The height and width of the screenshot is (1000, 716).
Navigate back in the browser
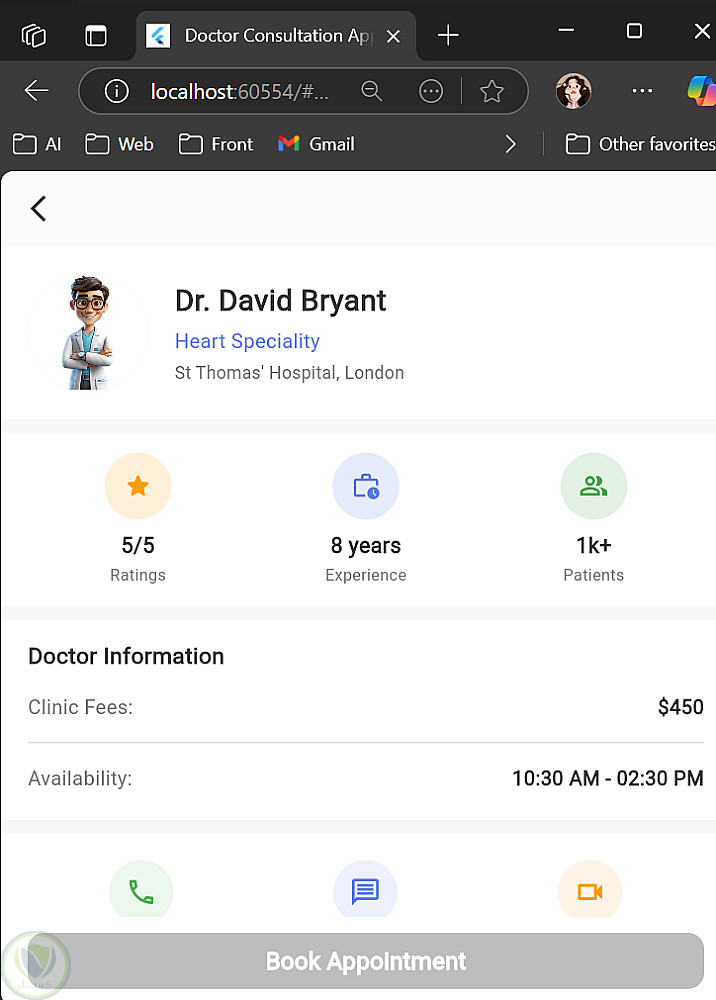[37, 92]
